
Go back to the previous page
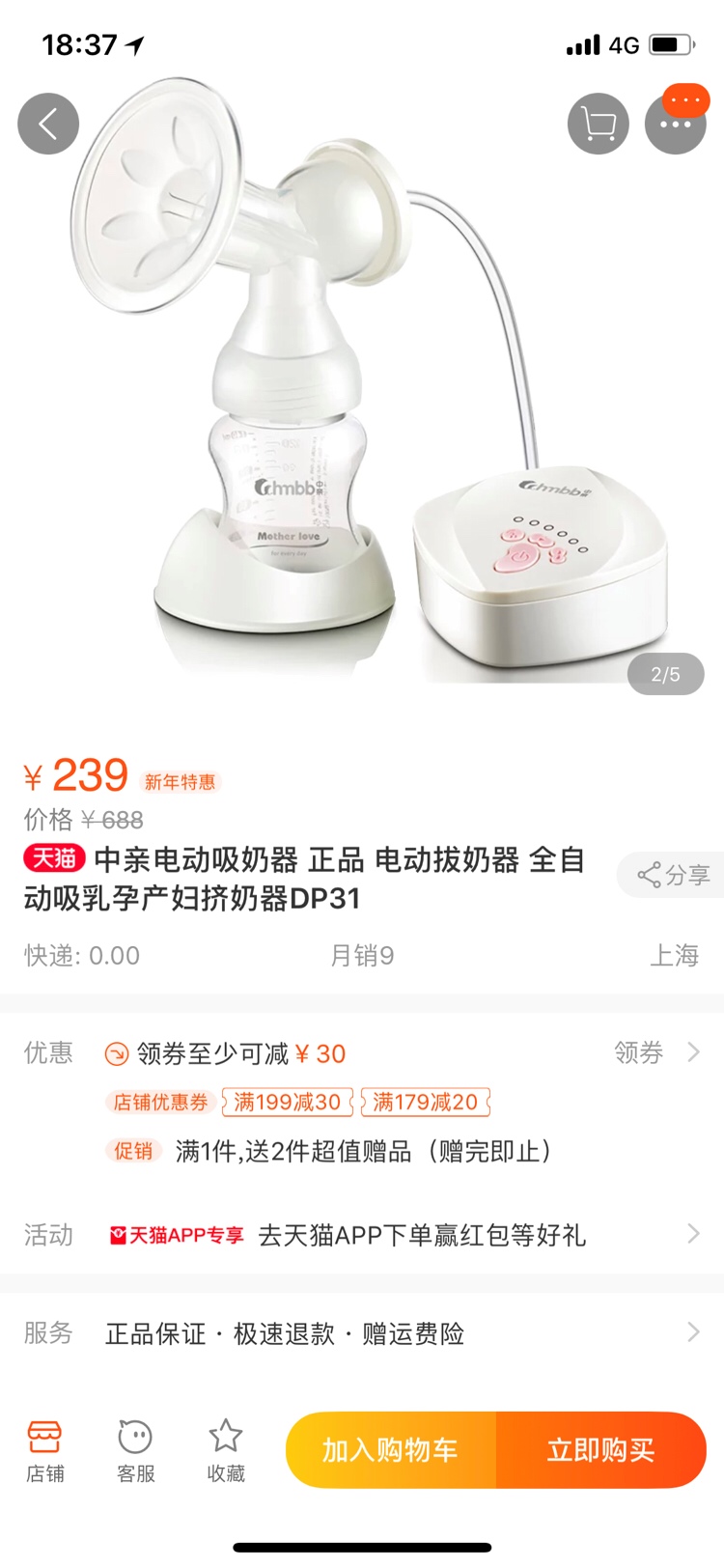[48, 124]
